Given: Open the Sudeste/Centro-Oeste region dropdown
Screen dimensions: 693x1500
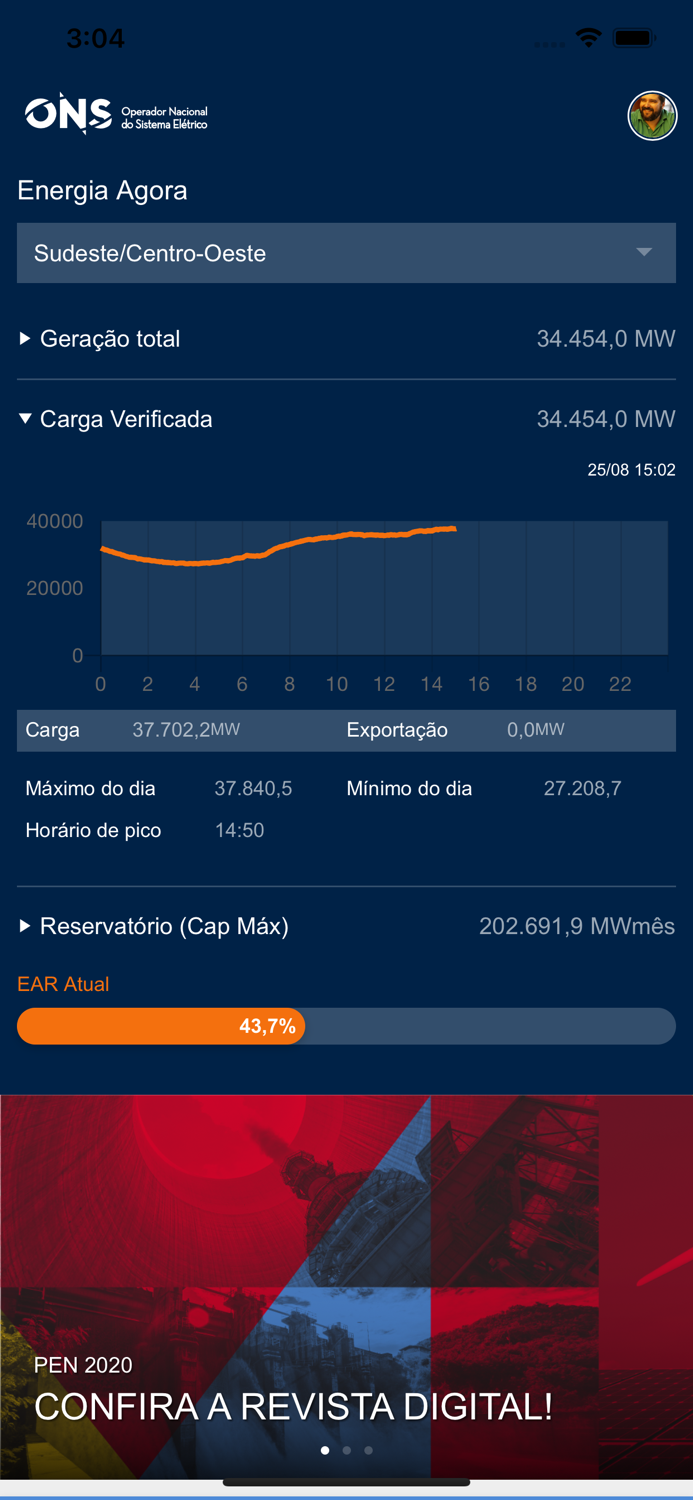Looking at the screenshot, I should (x=346, y=253).
